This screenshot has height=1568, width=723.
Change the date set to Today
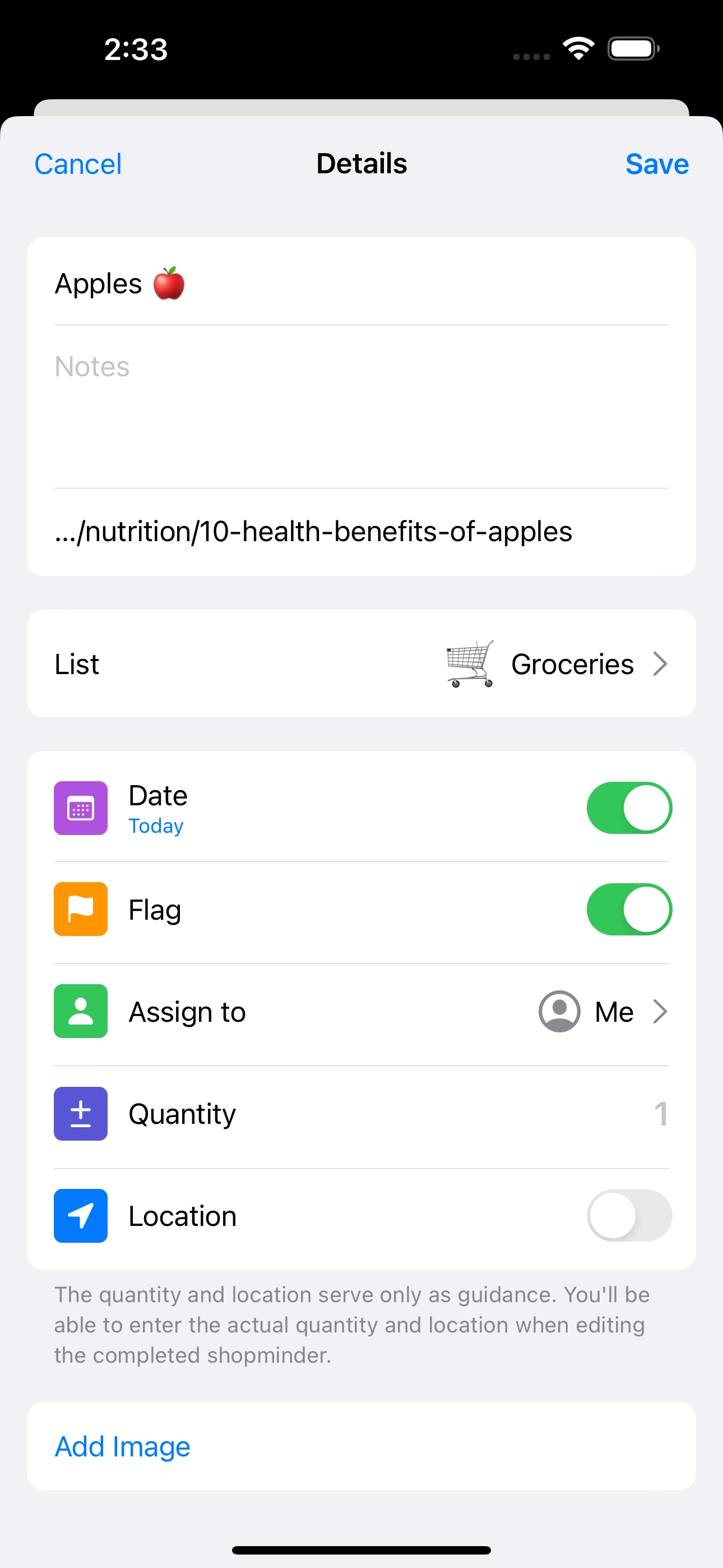point(156,827)
